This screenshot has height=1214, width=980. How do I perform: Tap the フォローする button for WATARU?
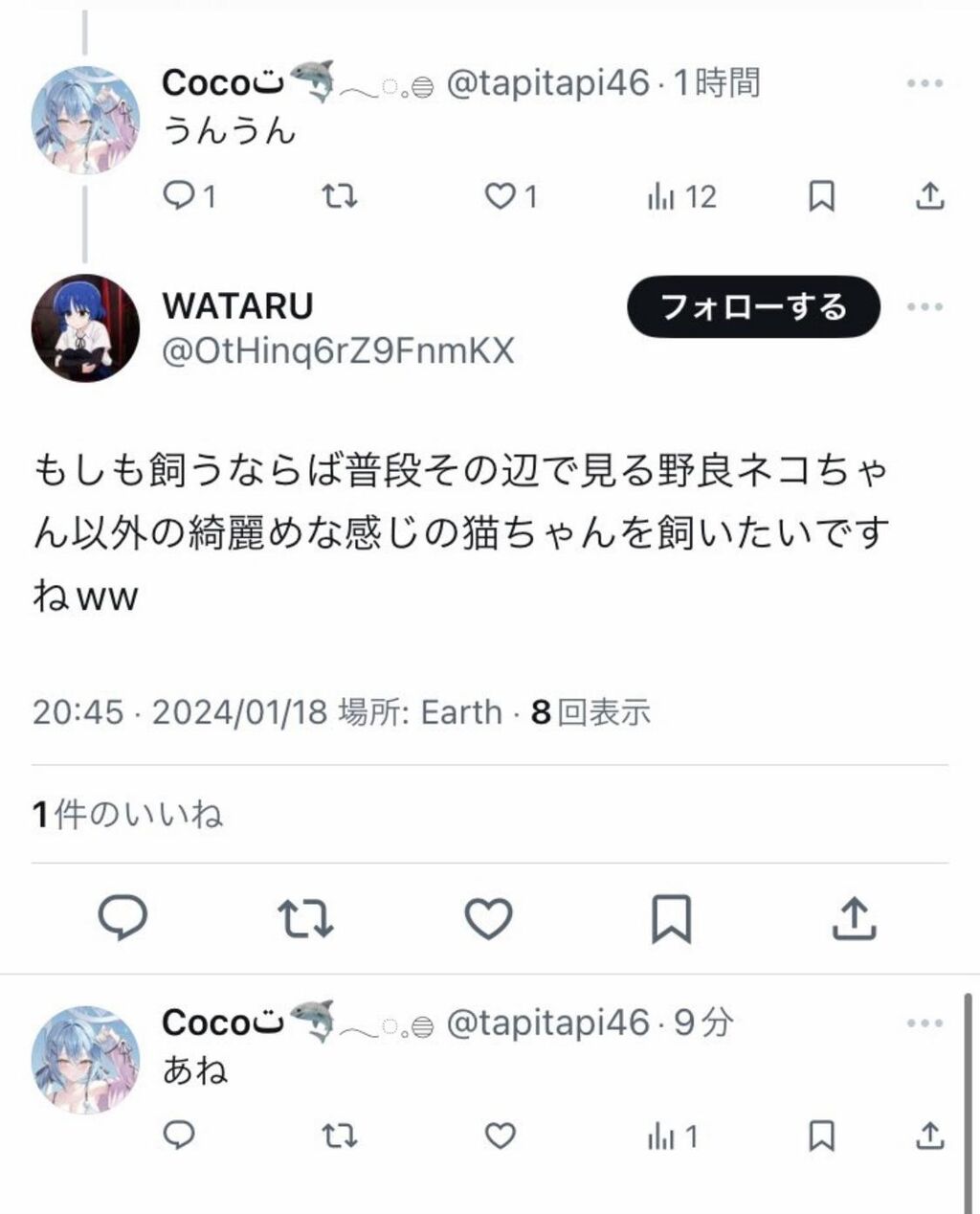coord(753,306)
